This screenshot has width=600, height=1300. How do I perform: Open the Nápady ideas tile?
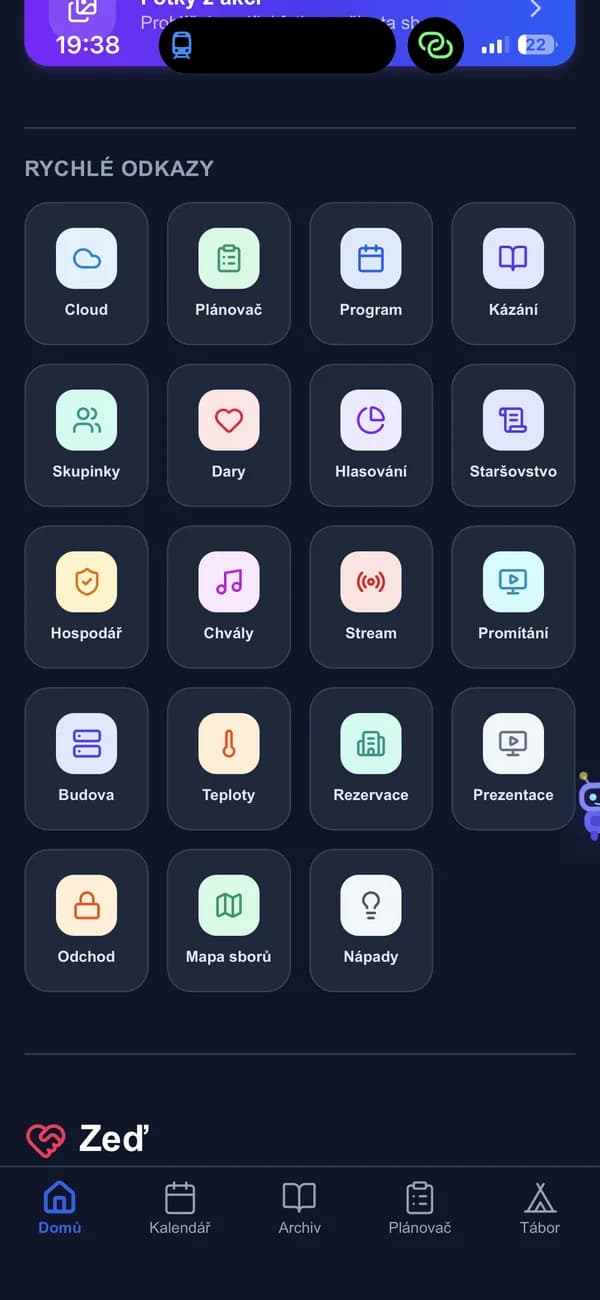pyautogui.click(x=371, y=921)
